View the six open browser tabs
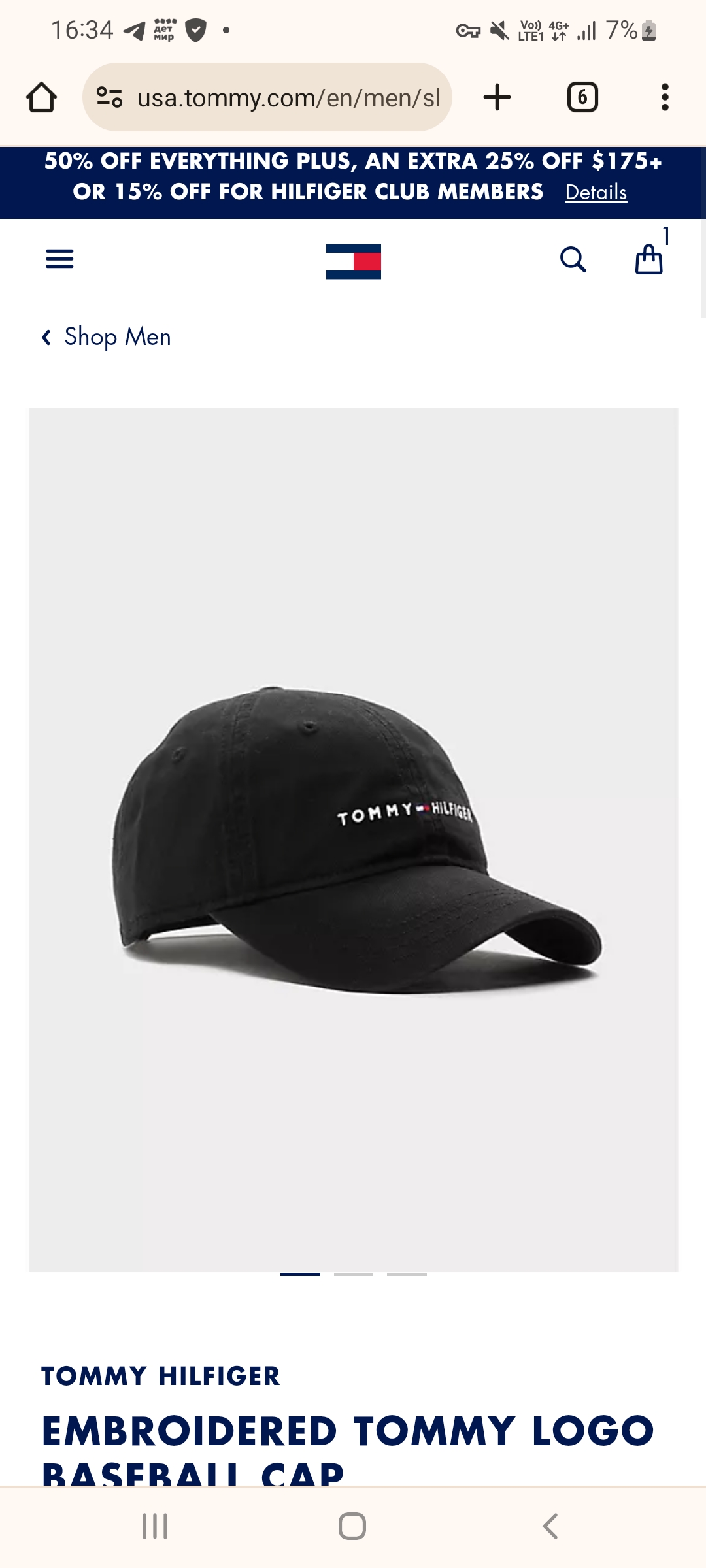This screenshot has height=1568, width=706. (582, 97)
